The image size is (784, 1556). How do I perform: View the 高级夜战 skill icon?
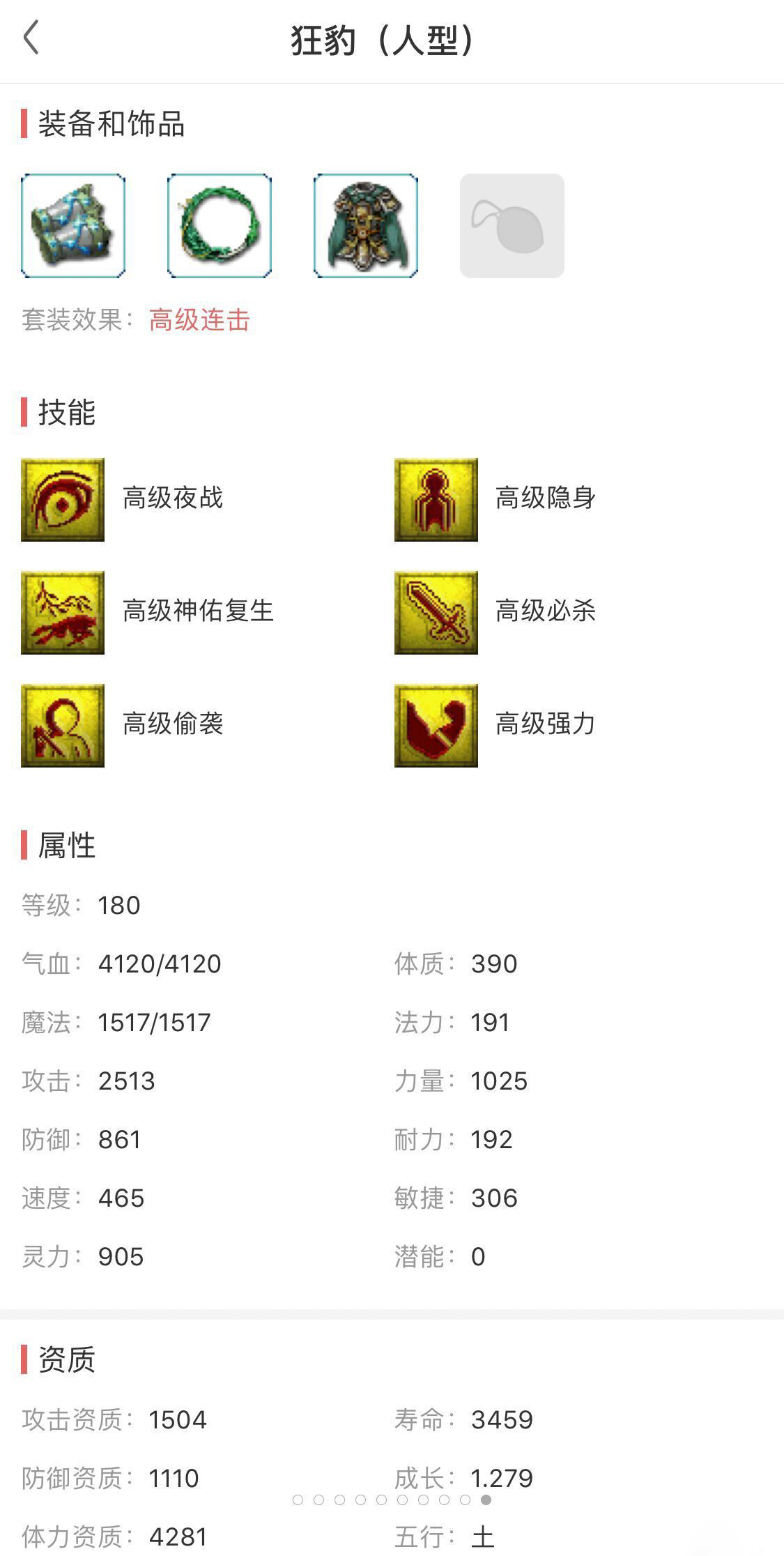pyautogui.click(x=63, y=499)
